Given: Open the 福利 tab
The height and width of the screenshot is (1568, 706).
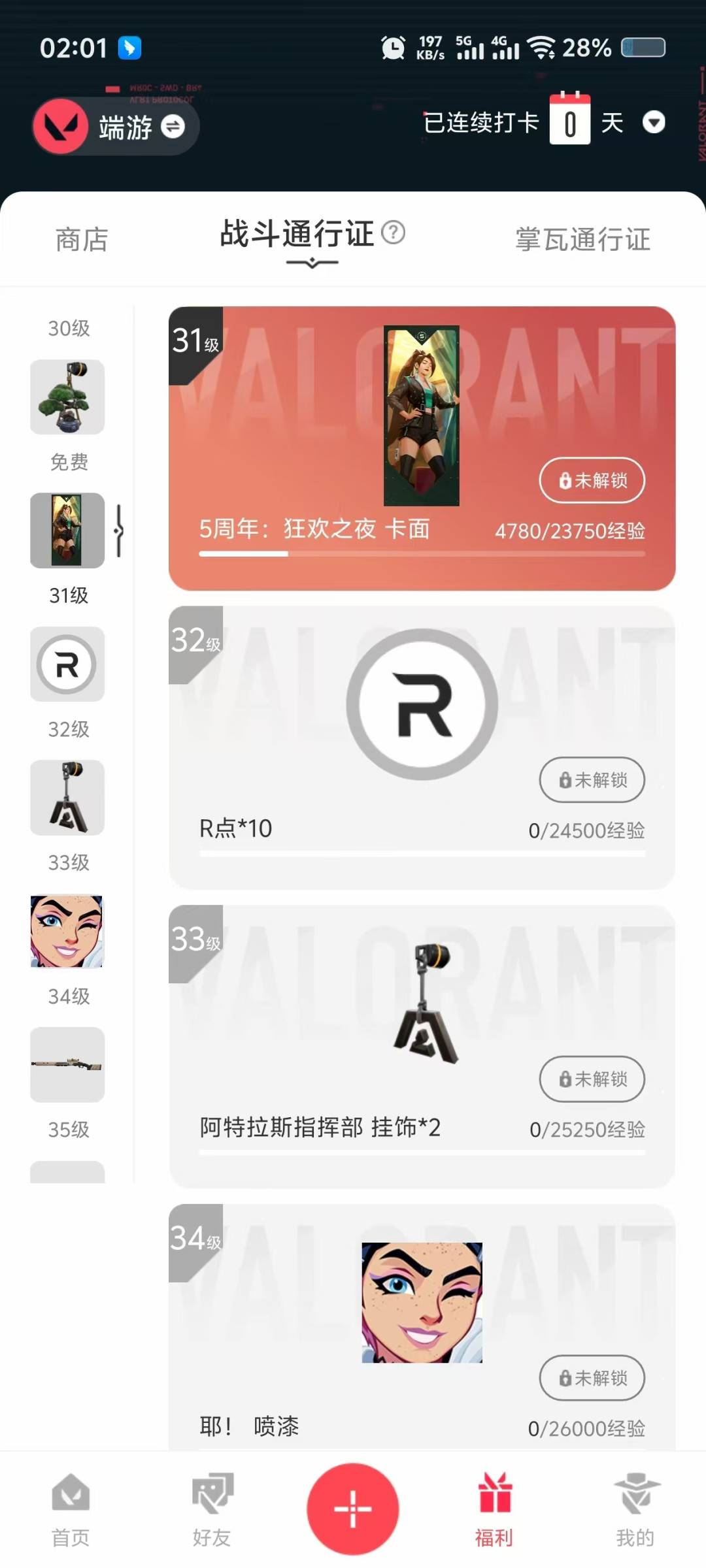Looking at the screenshot, I should coord(494,1511).
